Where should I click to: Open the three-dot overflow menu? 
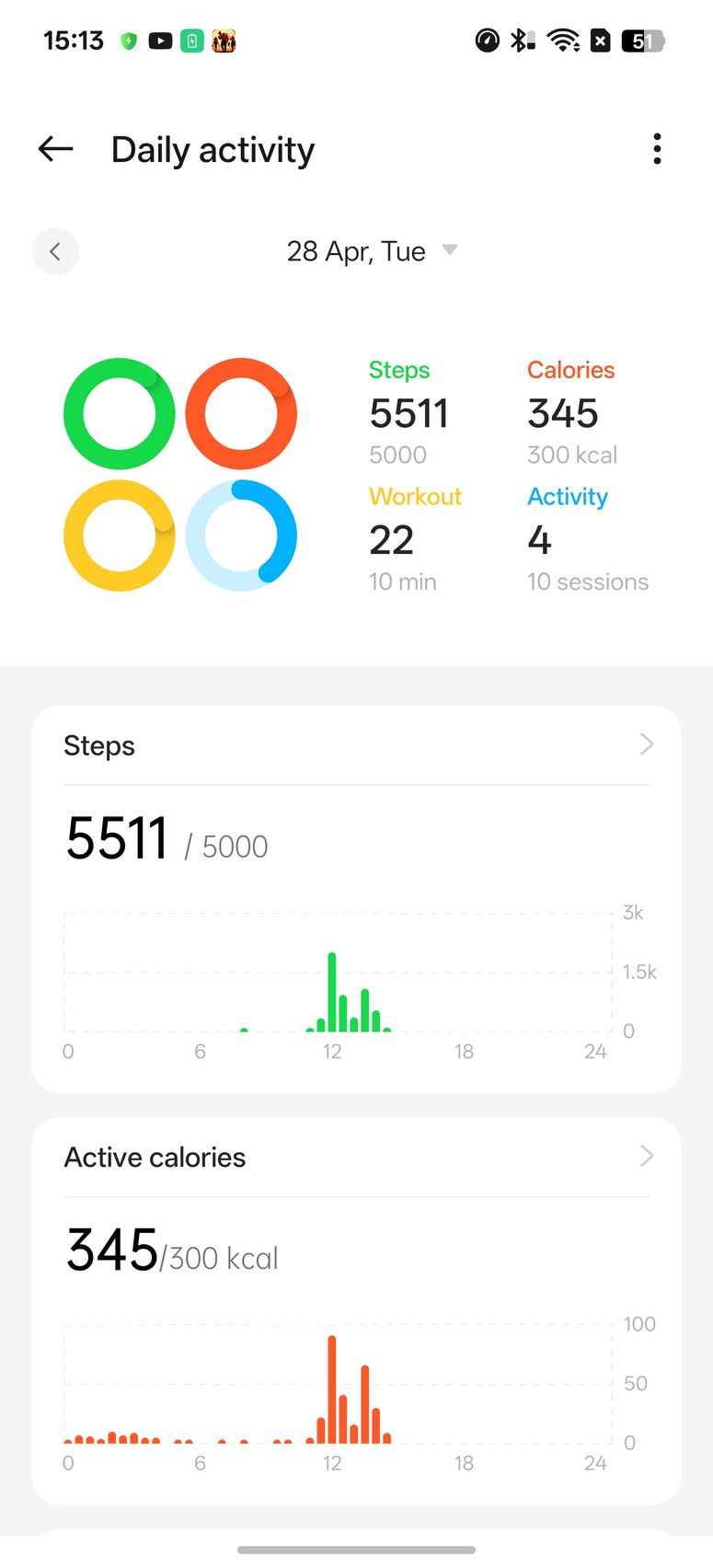tap(657, 149)
